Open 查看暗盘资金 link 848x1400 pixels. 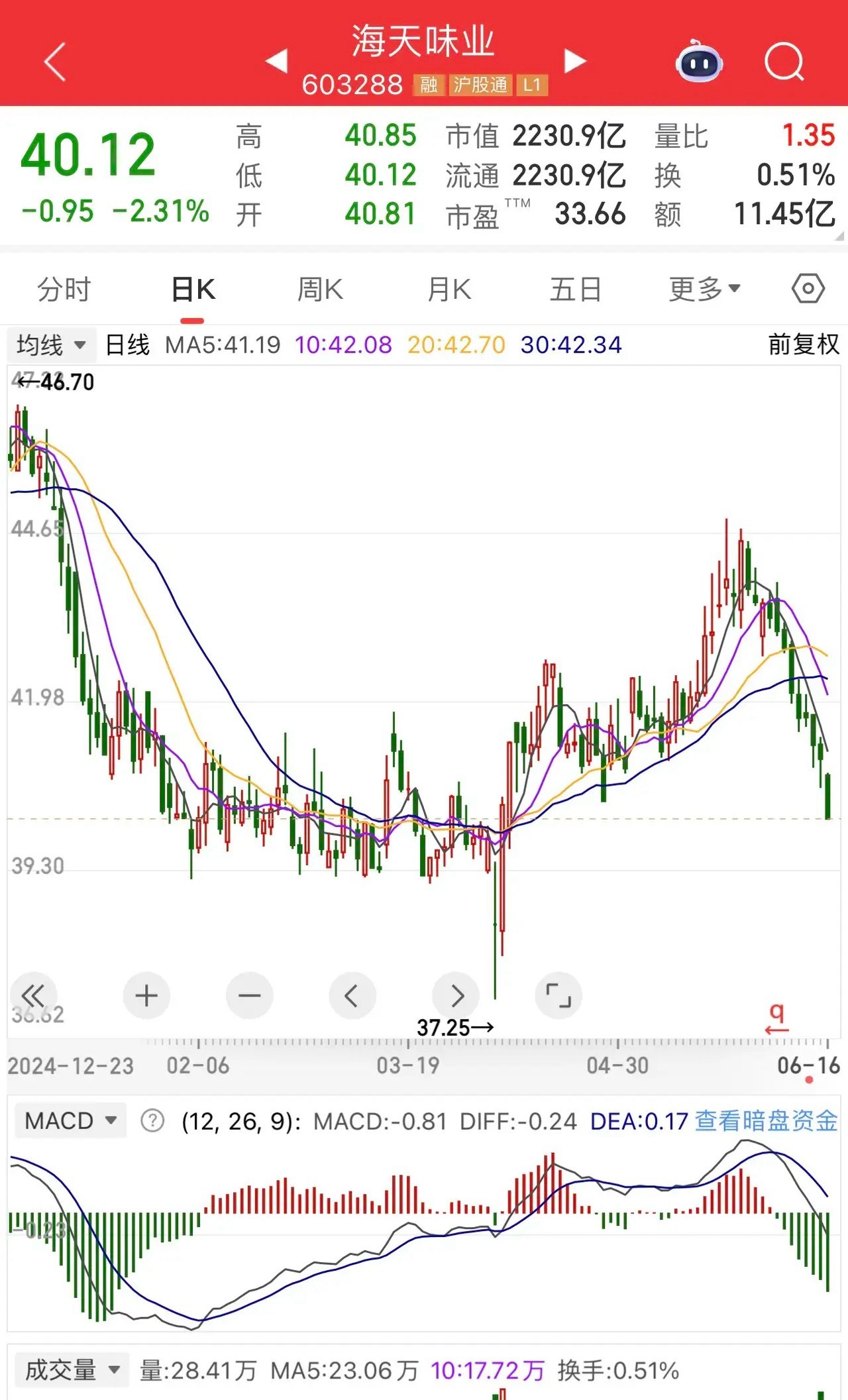tap(767, 1121)
